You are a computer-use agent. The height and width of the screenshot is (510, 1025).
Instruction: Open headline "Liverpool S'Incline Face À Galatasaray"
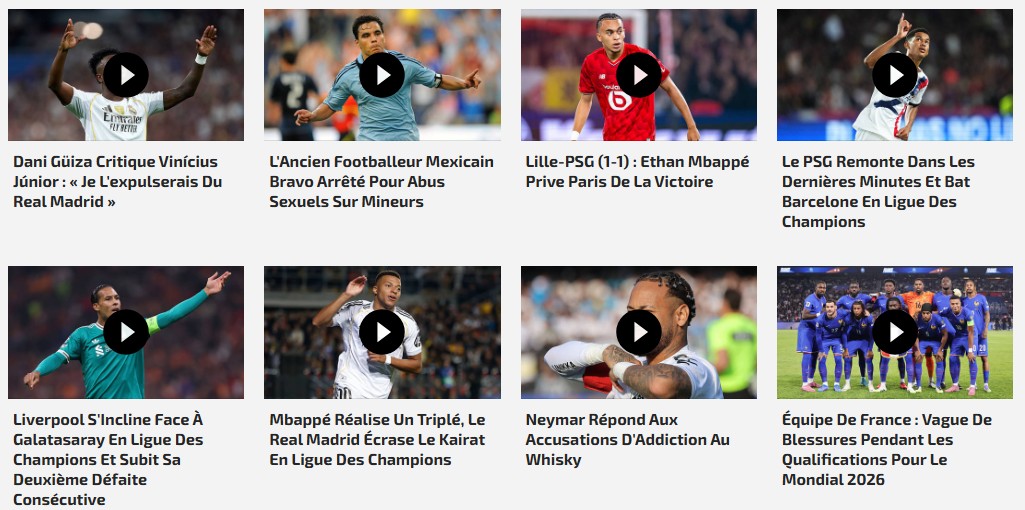tap(108, 459)
